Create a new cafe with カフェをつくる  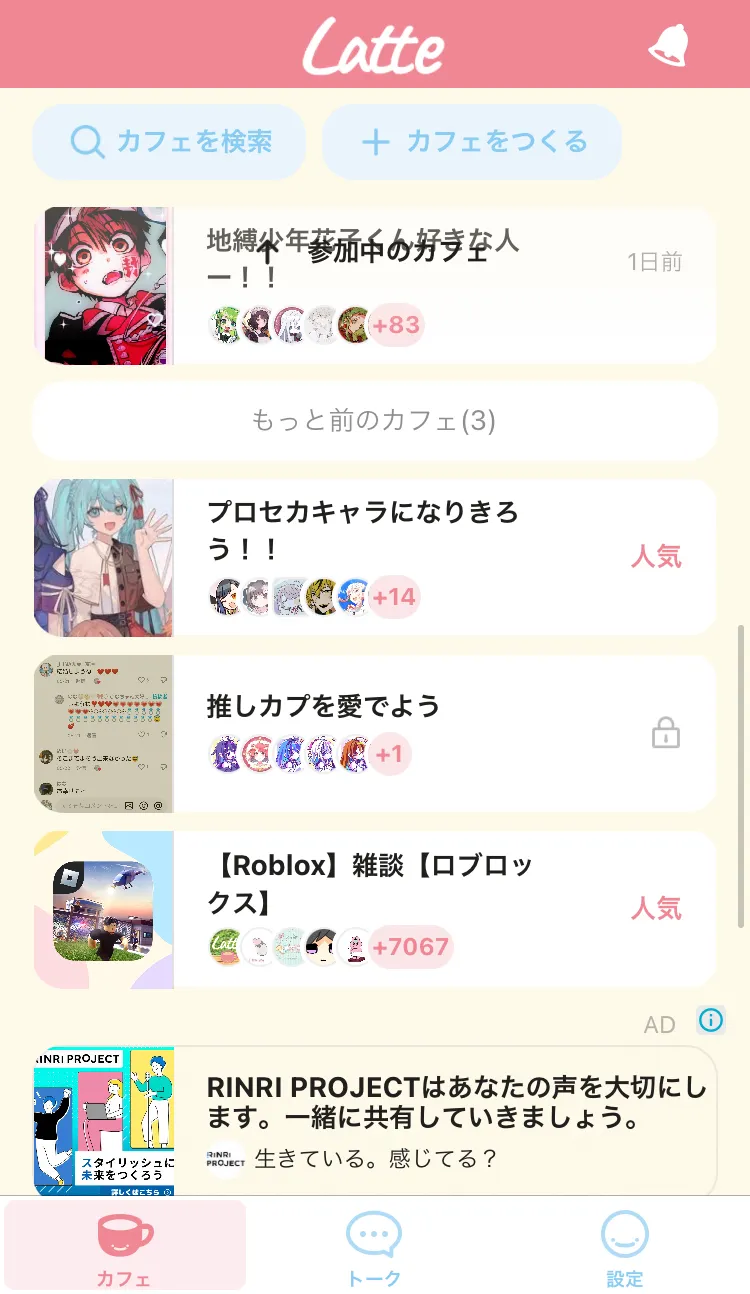pos(472,142)
